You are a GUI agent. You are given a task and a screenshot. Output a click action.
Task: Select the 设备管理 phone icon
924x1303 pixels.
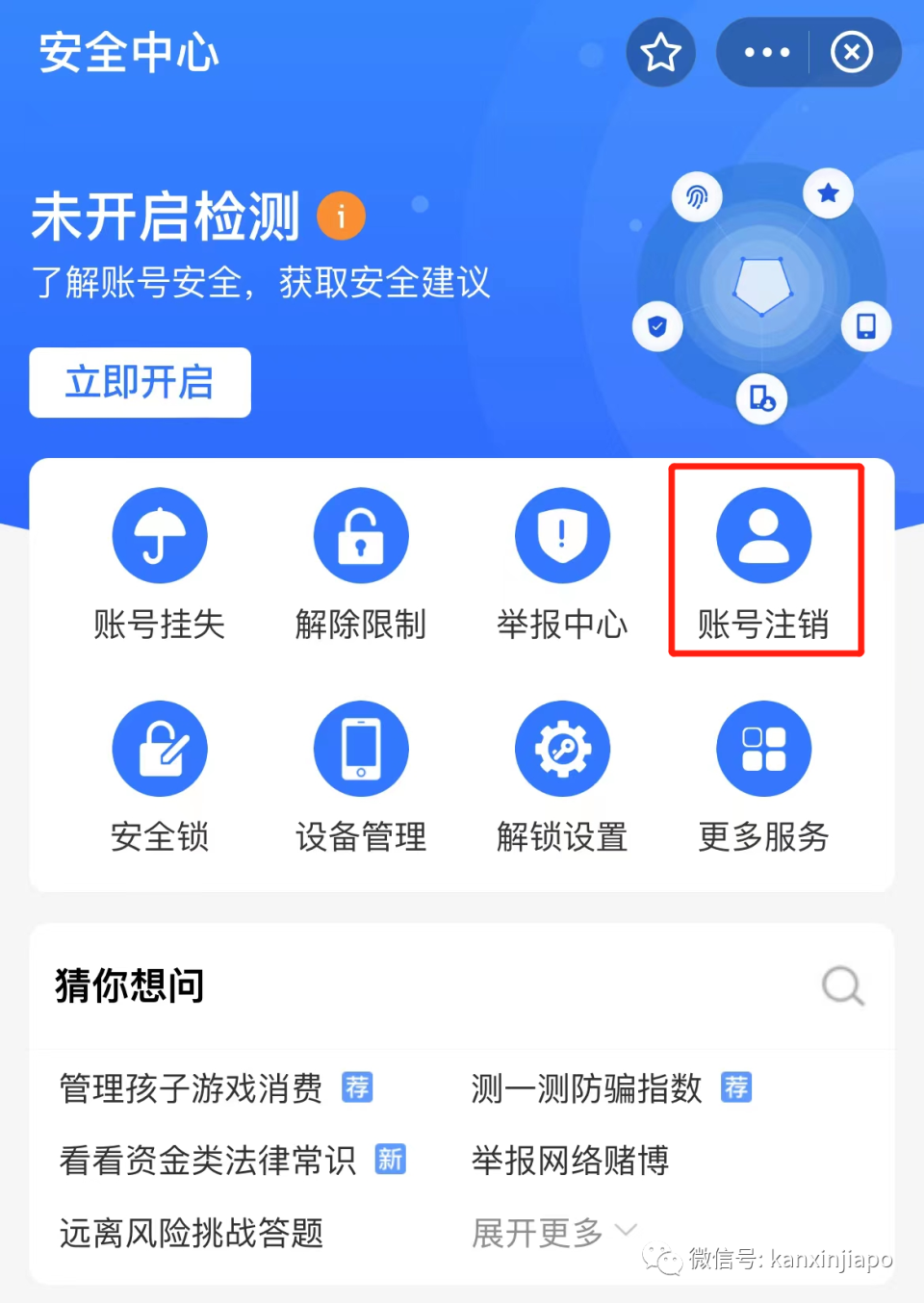(361, 749)
